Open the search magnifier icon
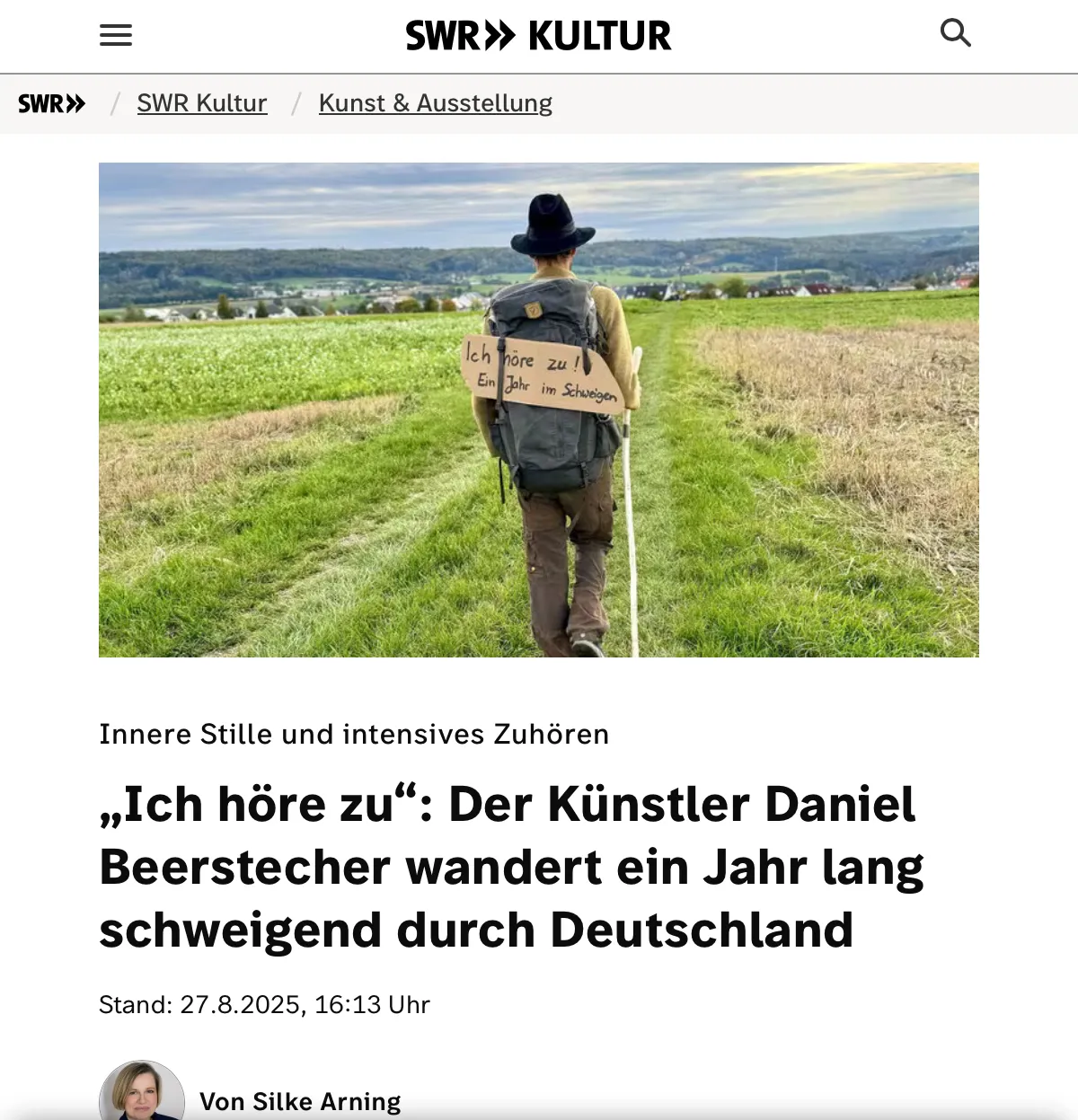 point(955,33)
